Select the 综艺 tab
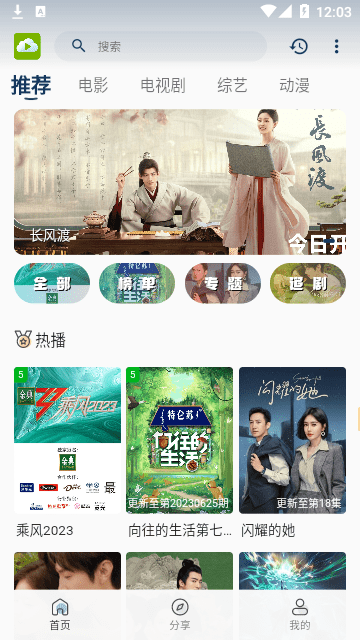This screenshot has height=640, width=360. coord(232,85)
